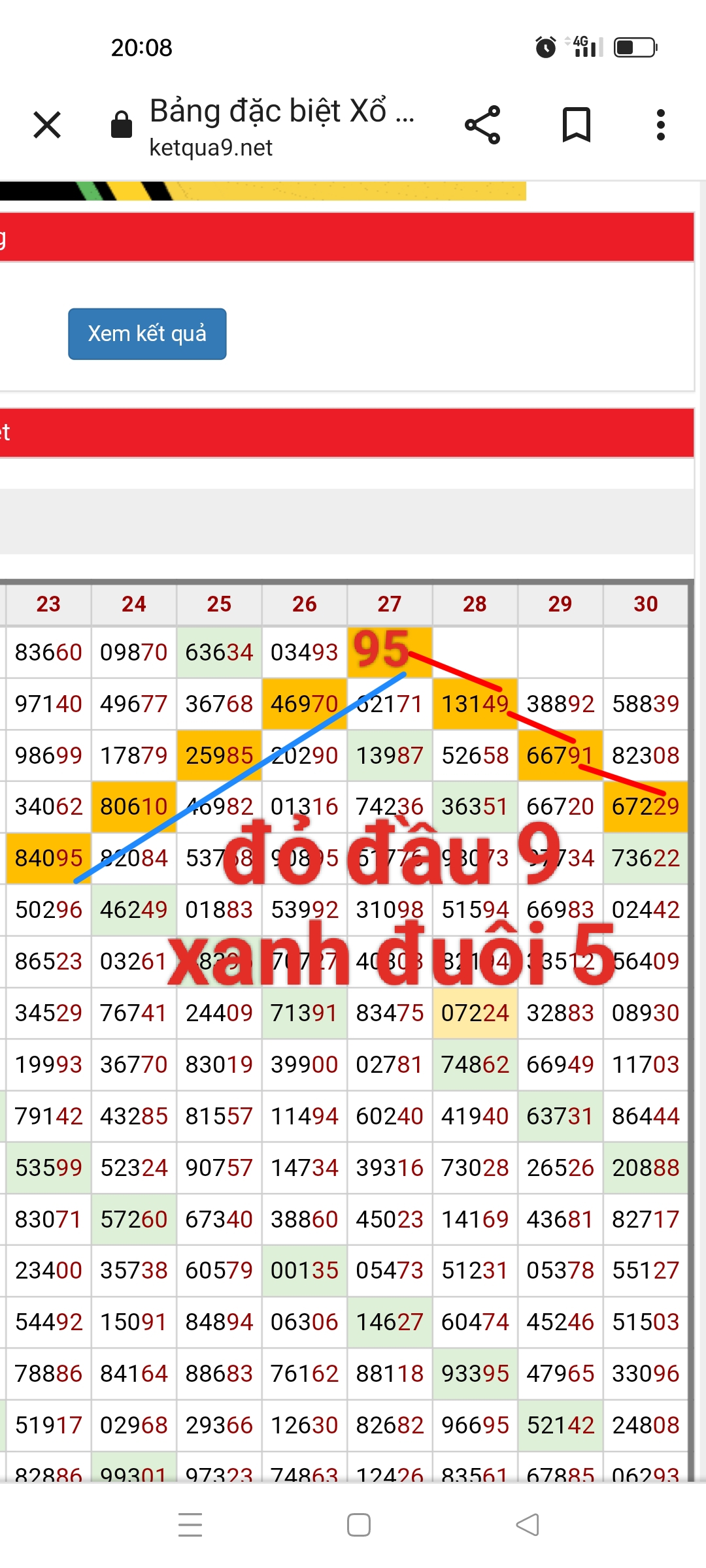View site security info via lock icon
This screenshot has height=1568, width=706.
[x=122, y=124]
